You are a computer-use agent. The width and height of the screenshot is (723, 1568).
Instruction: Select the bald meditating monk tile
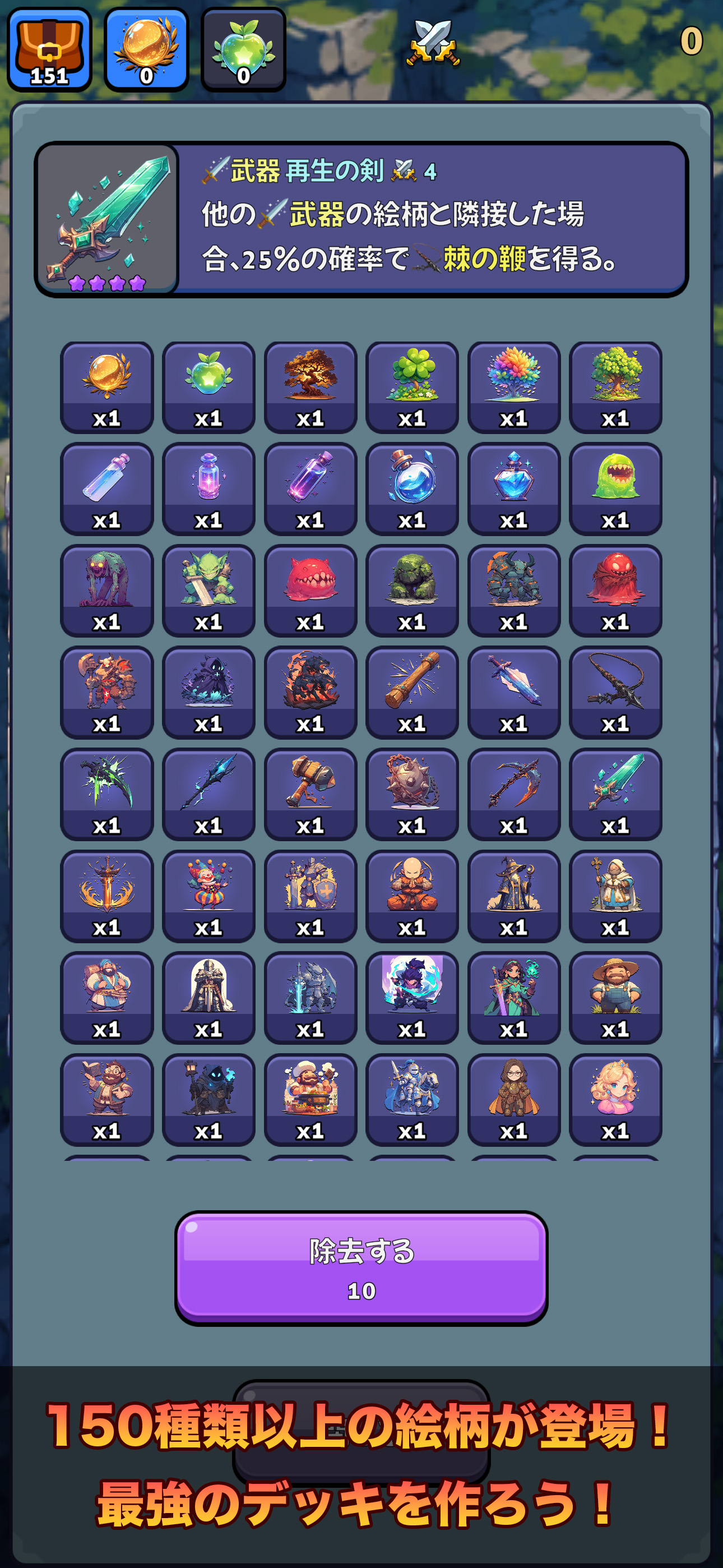coord(412,896)
